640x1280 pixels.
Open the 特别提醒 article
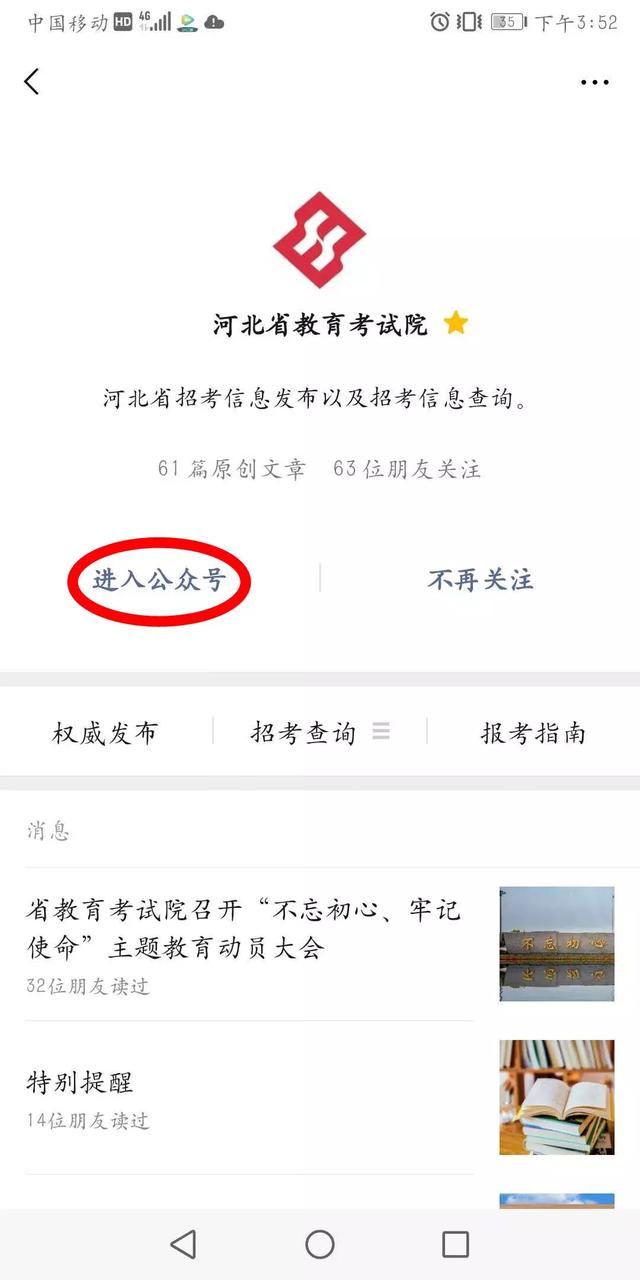tap(320, 1097)
